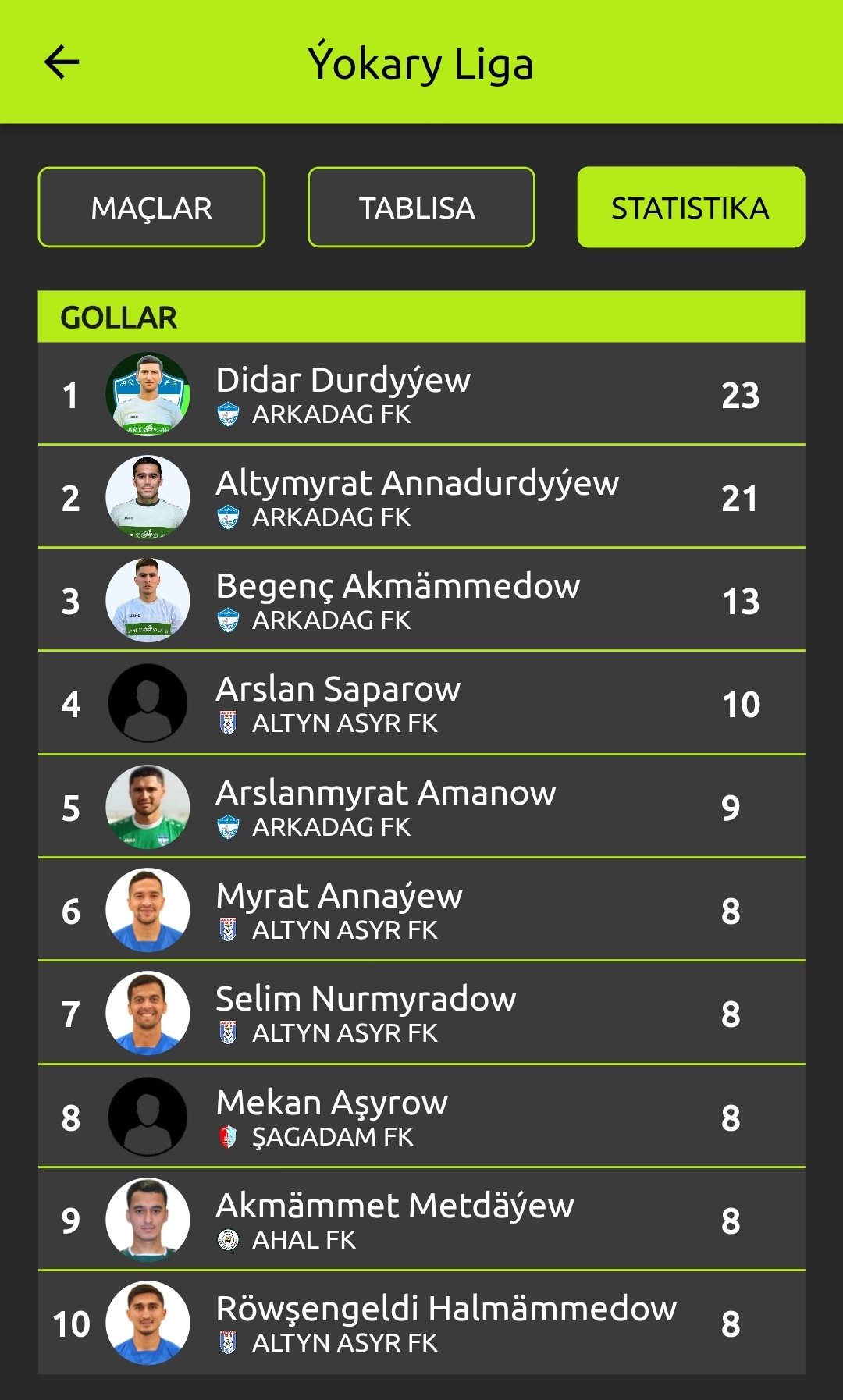
Task: View Arslanmyrat Amanow's details
Action: 421,807
